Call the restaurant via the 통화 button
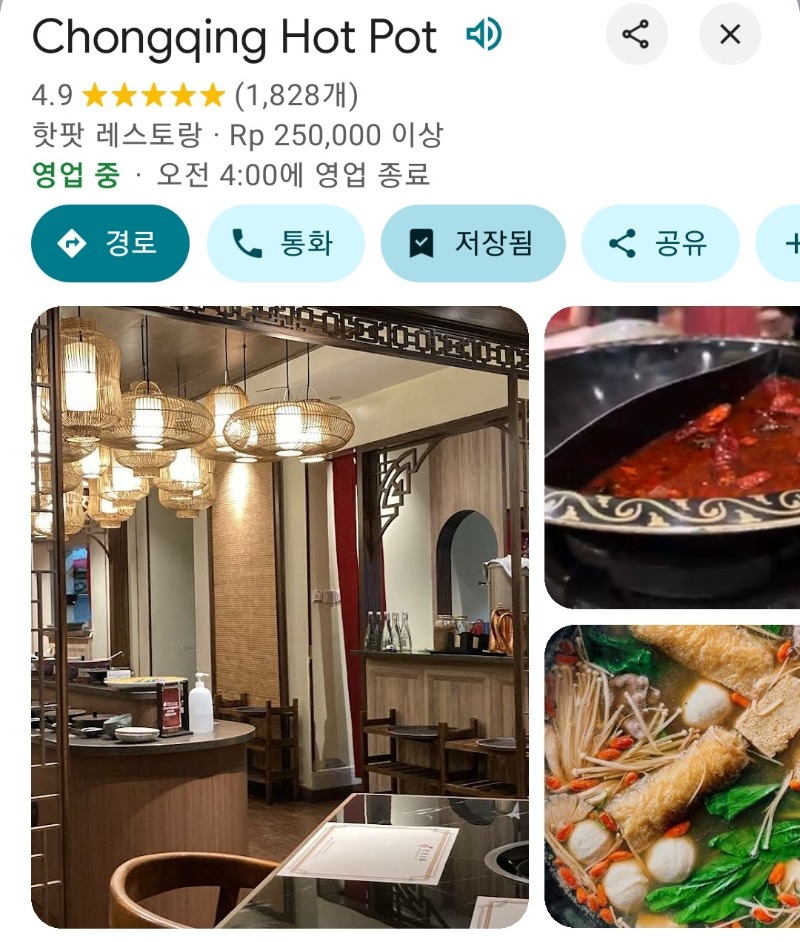Viewport: 800px width, 942px height. pyautogui.click(x=285, y=243)
